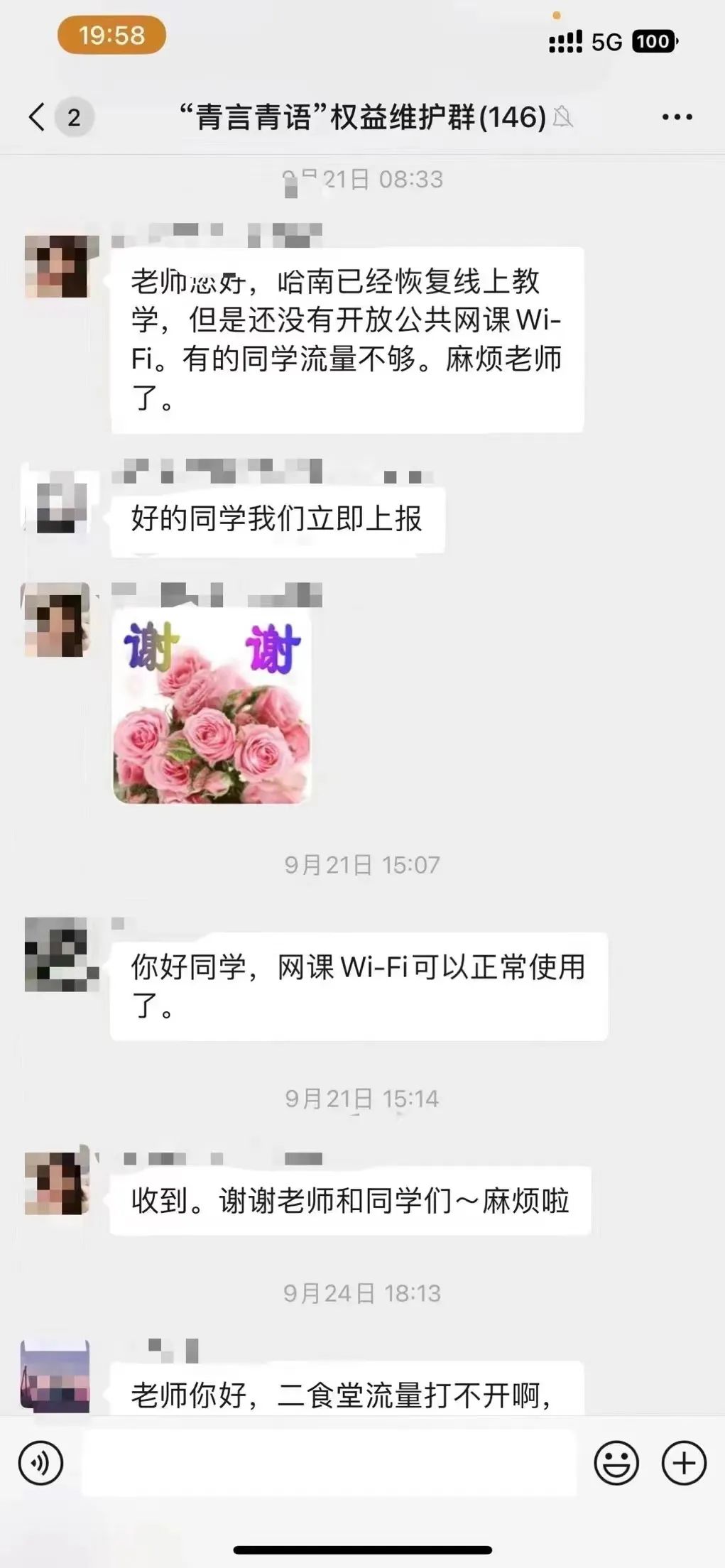Open avatar beside '好的同学我们立即上报'
The width and height of the screenshot is (725, 1568).
pyautogui.click(x=57, y=504)
